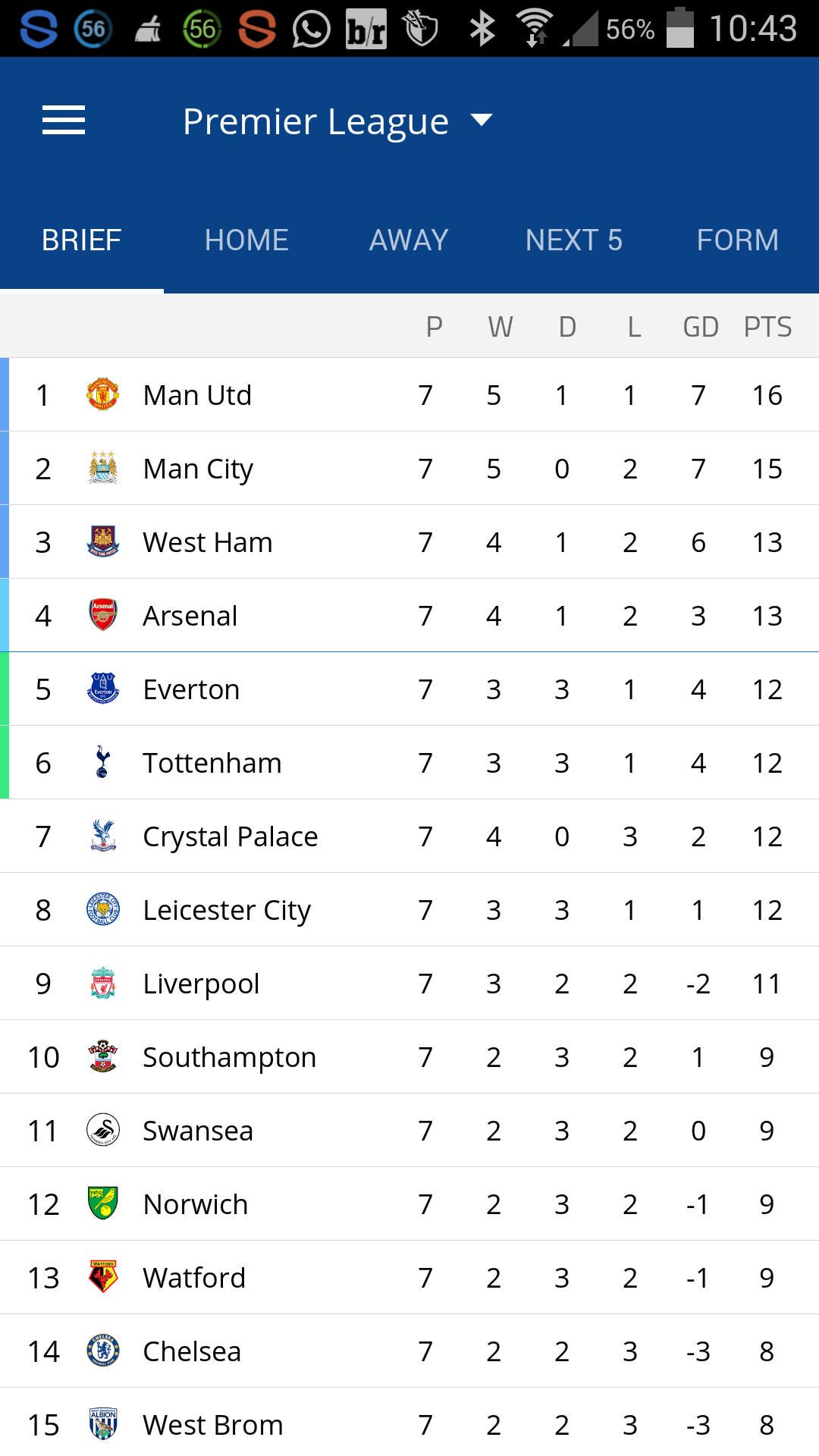This screenshot has width=819, height=1456.
Task: Open Man Utd team row
Action: tap(409, 395)
